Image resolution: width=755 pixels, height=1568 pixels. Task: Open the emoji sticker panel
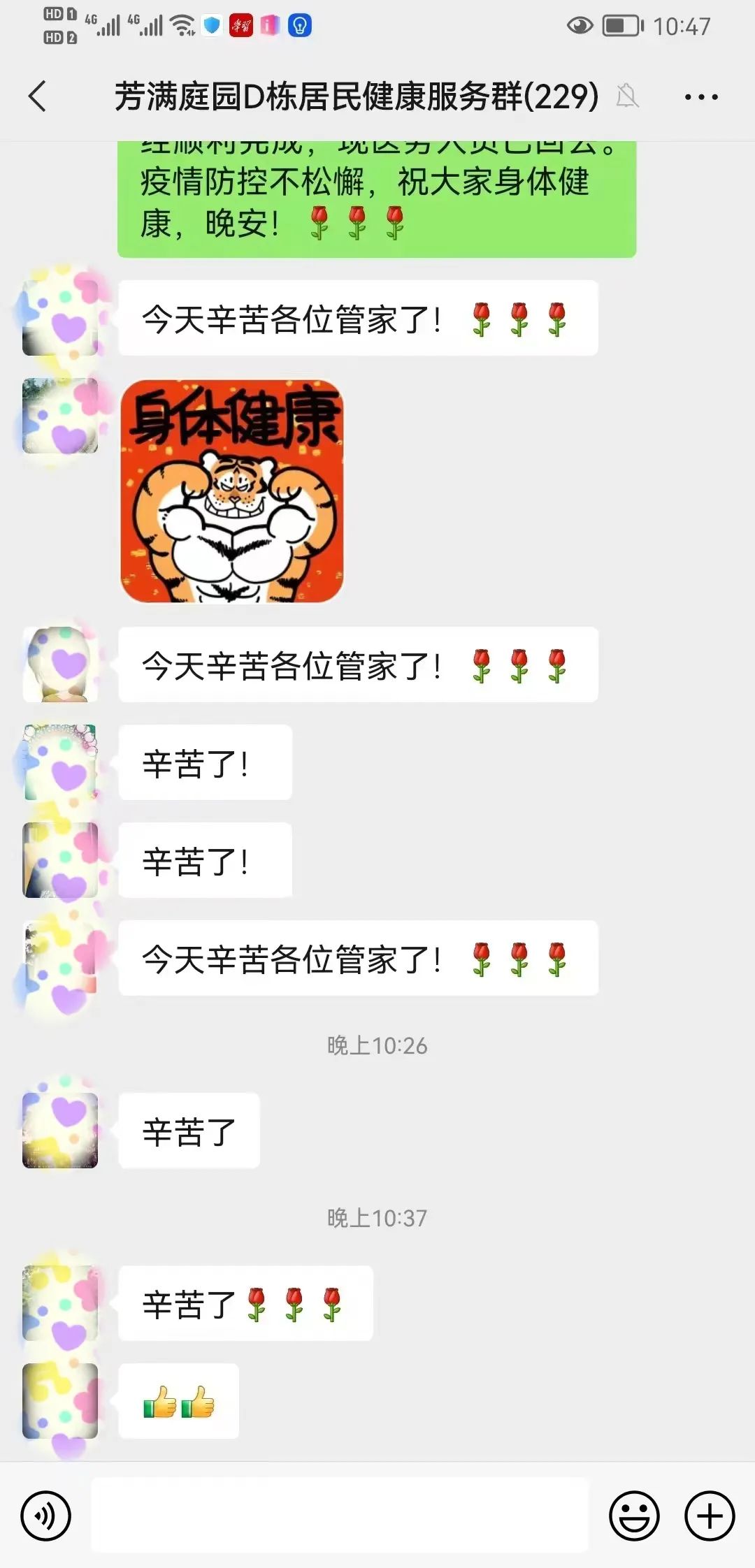point(634,1516)
